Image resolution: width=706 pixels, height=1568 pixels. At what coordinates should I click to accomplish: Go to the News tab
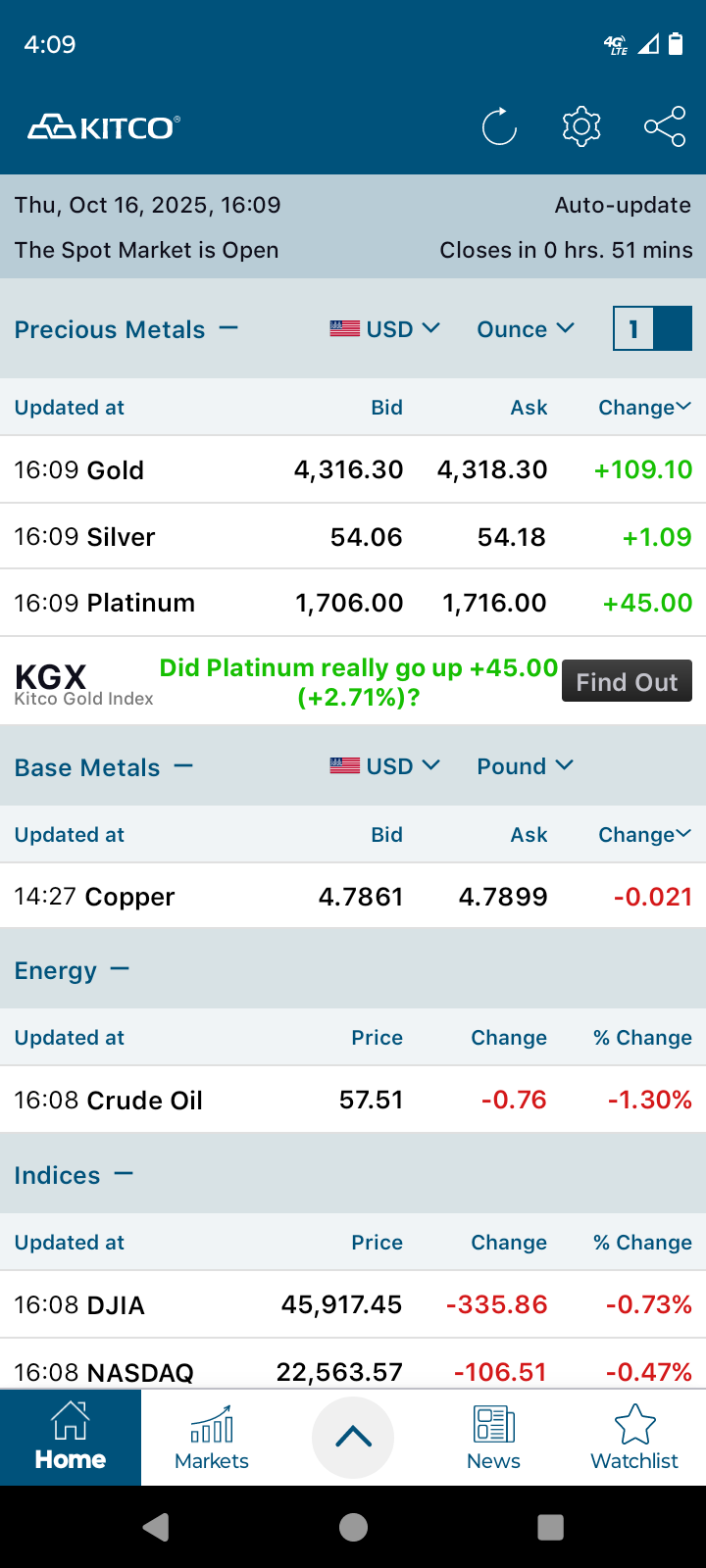point(494,1438)
